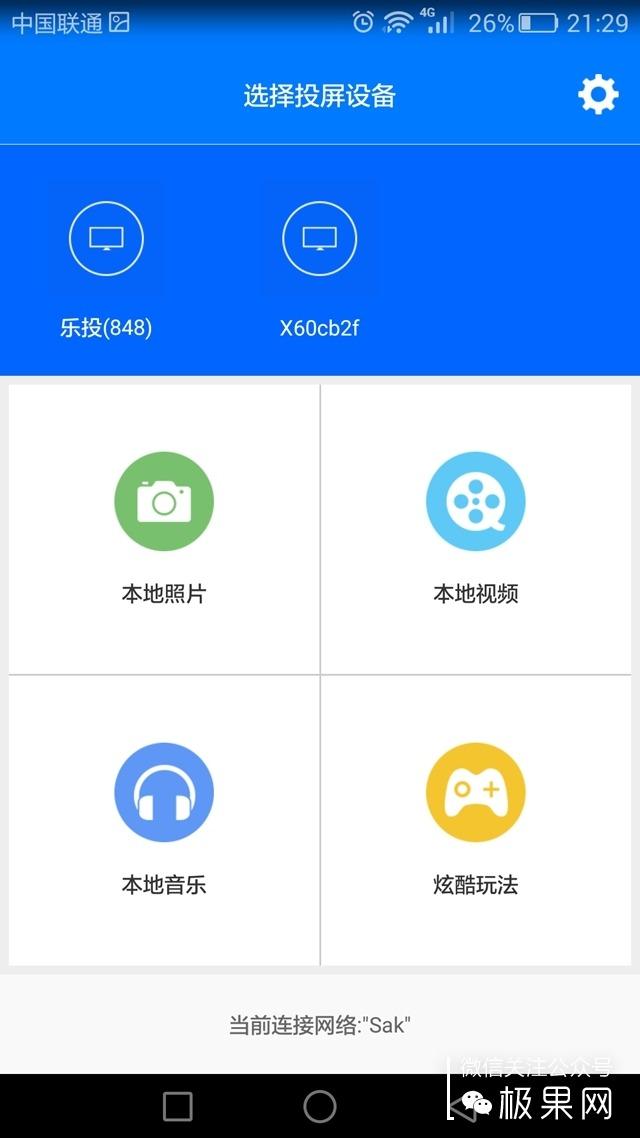The image size is (640, 1138).
Task: Show recent apps with the square button
Action: (178, 1106)
